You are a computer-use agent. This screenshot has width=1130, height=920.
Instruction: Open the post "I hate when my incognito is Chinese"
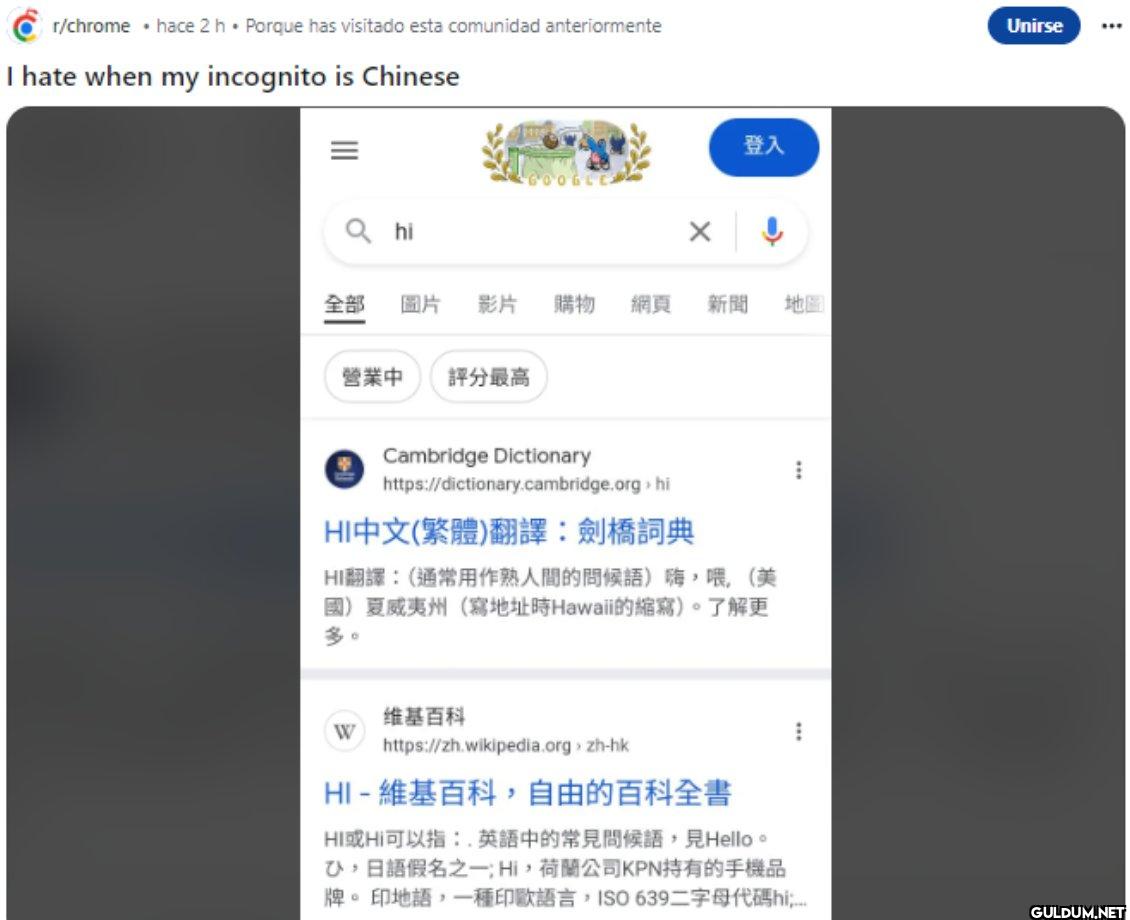point(232,77)
